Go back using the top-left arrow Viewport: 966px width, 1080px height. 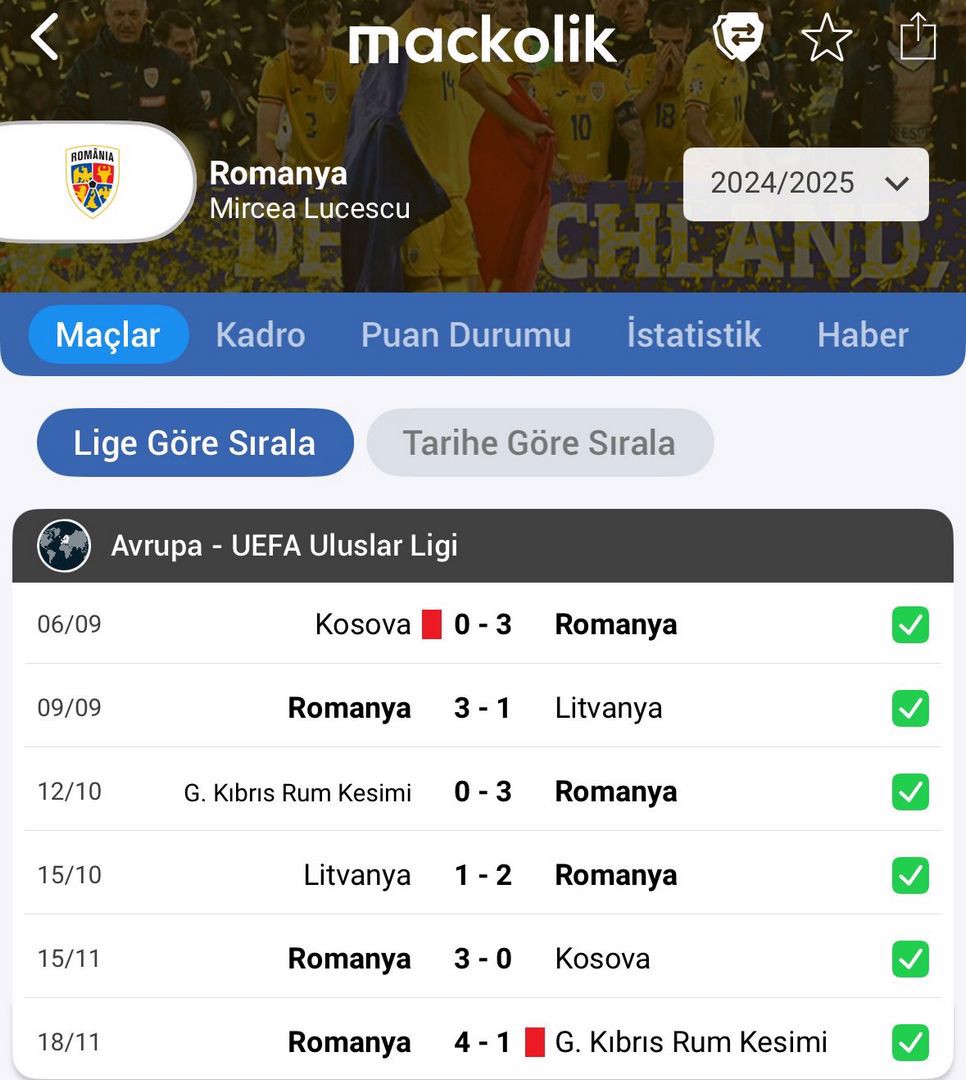[45, 38]
